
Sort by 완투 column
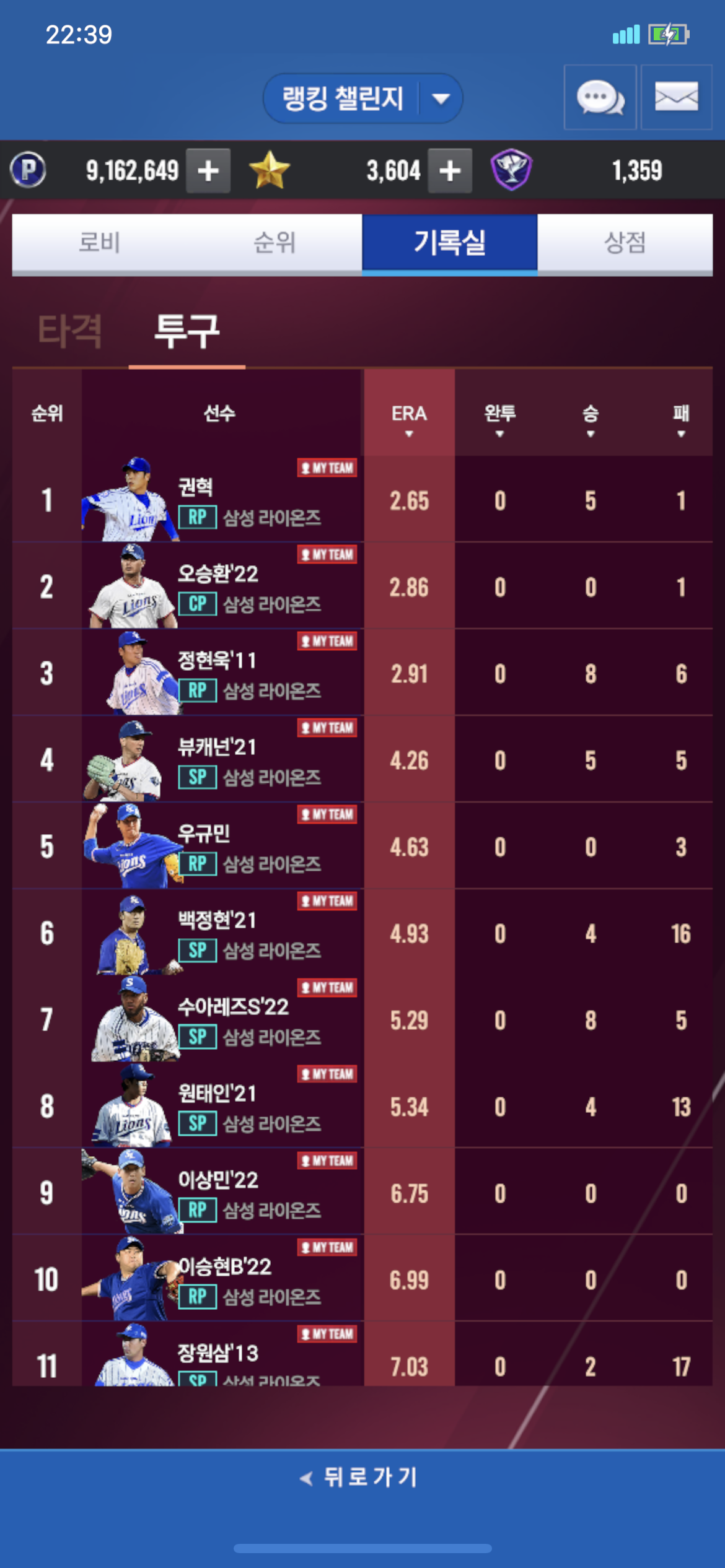point(499,419)
